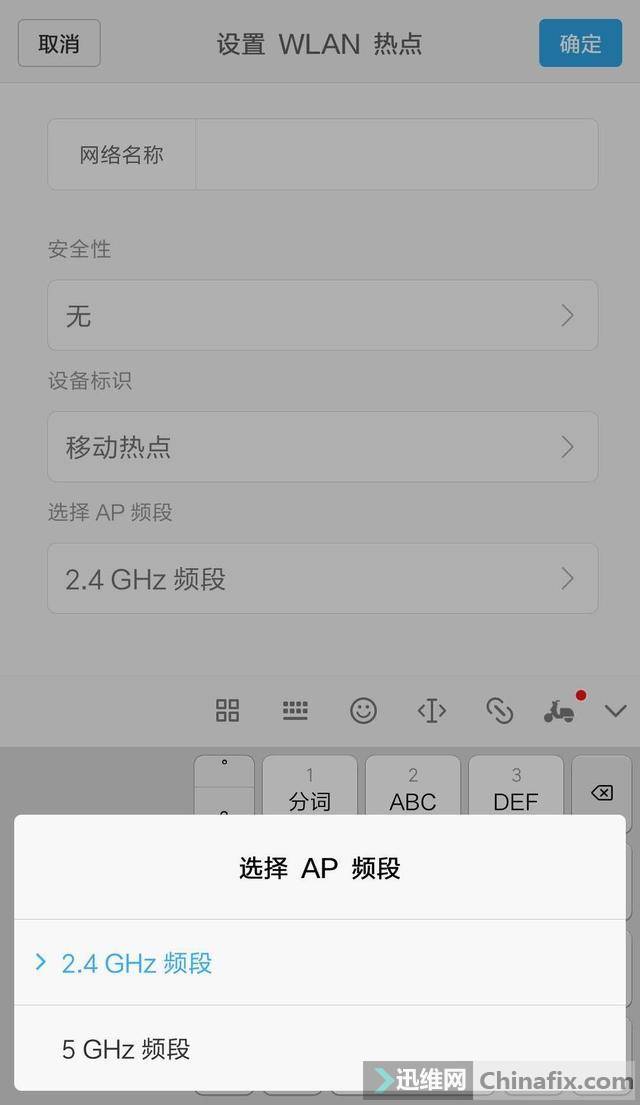Select the 5 GHz 频段 option
The image size is (640, 1105).
tap(320, 1049)
